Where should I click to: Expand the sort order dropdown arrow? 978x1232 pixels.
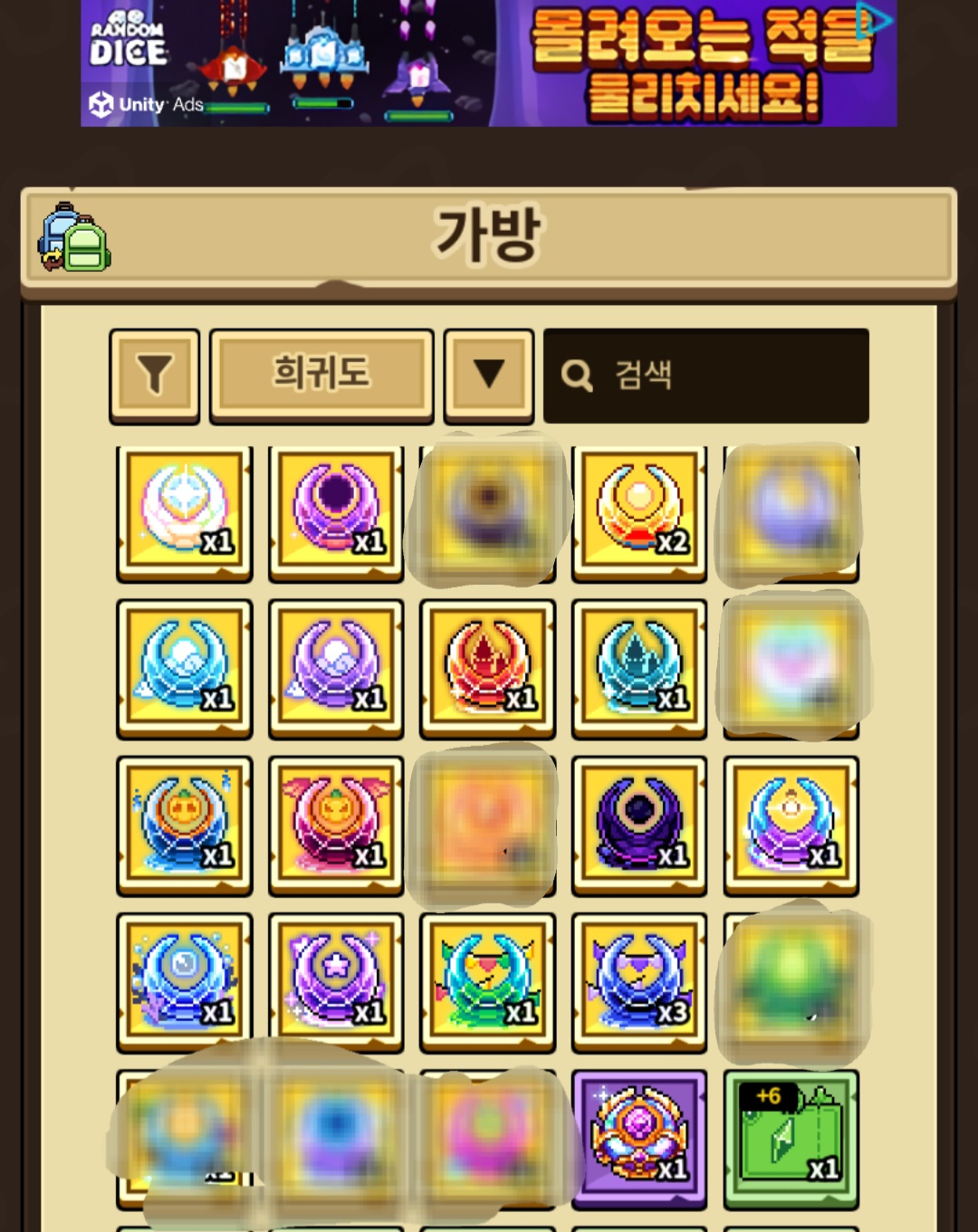[x=489, y=376]
